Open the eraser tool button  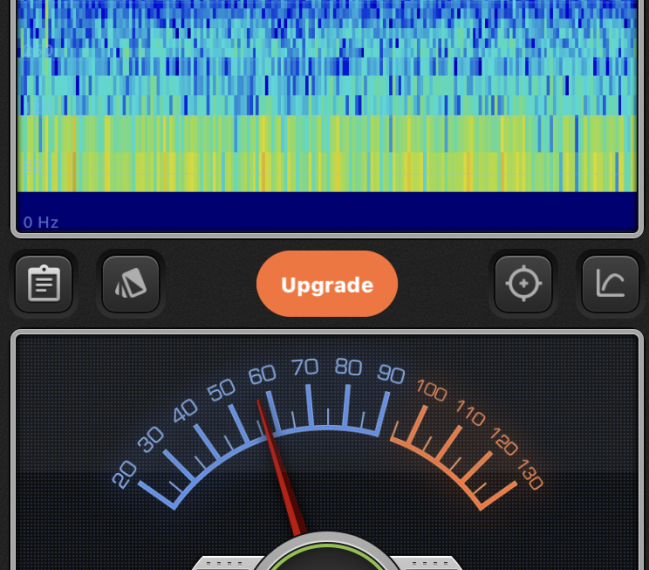coord(131,285)
